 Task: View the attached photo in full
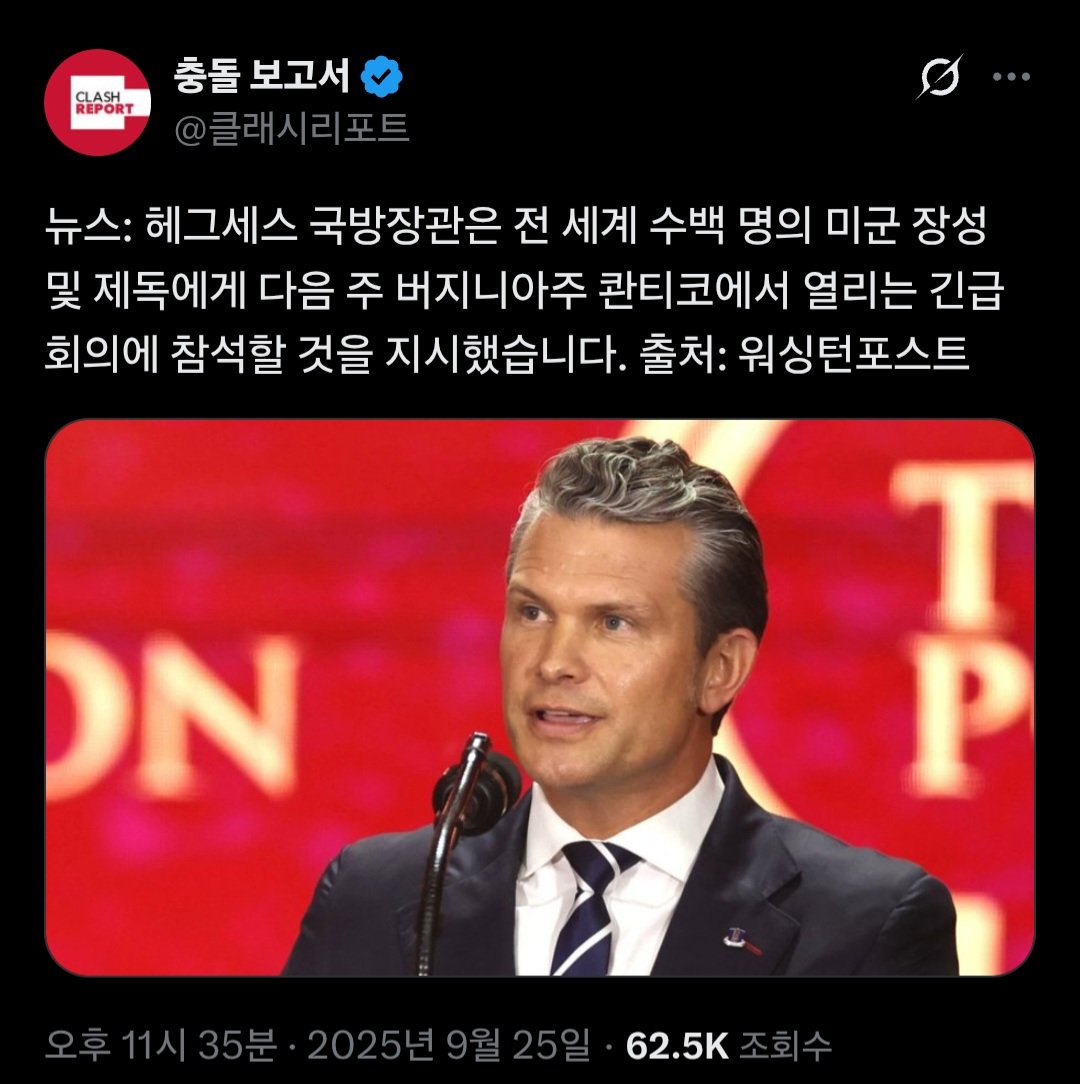(540, 697)
